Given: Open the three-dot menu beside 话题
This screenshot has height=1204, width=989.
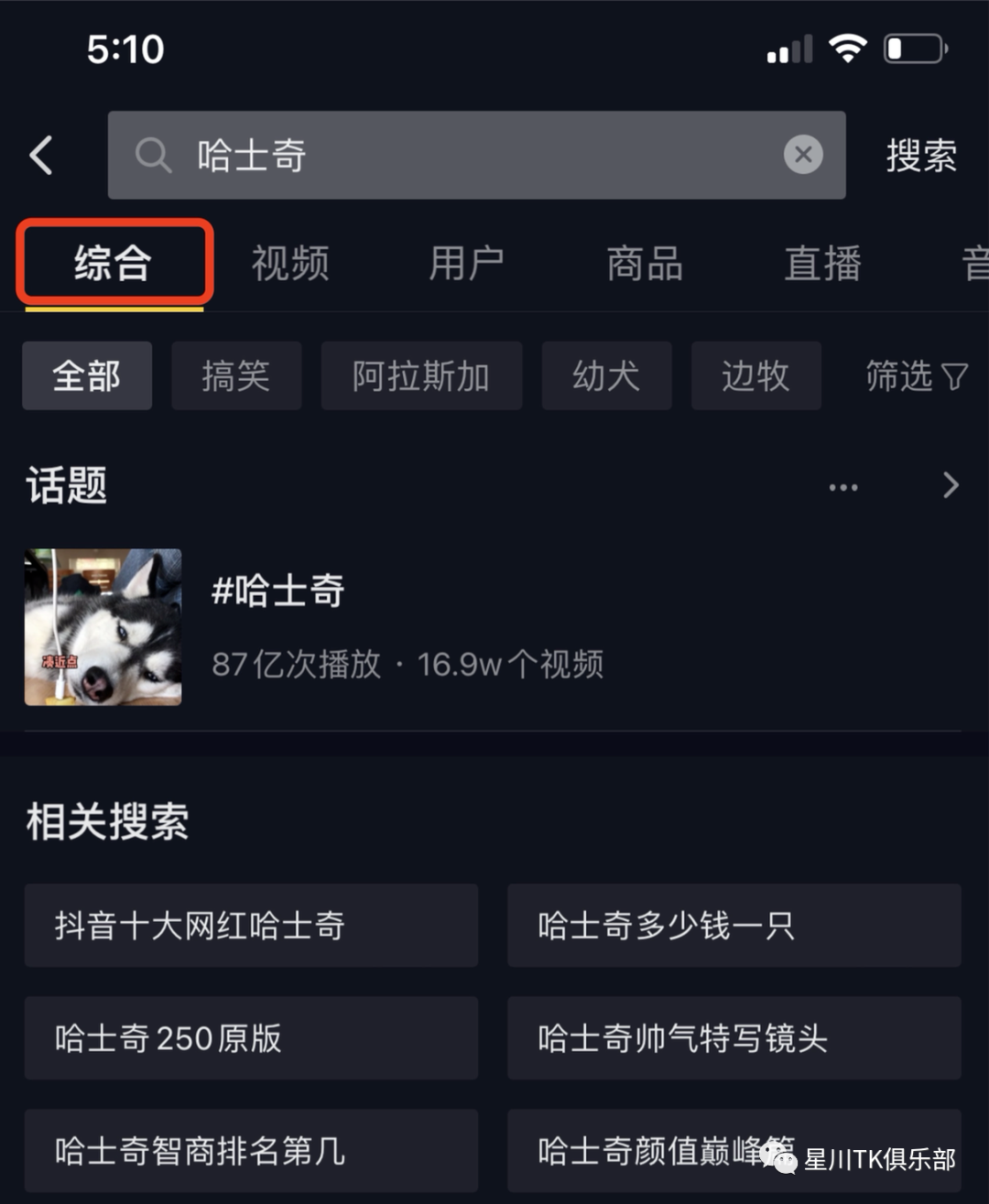Looking at the screenshot, I should pyautogui.click(x=843, y=486).
